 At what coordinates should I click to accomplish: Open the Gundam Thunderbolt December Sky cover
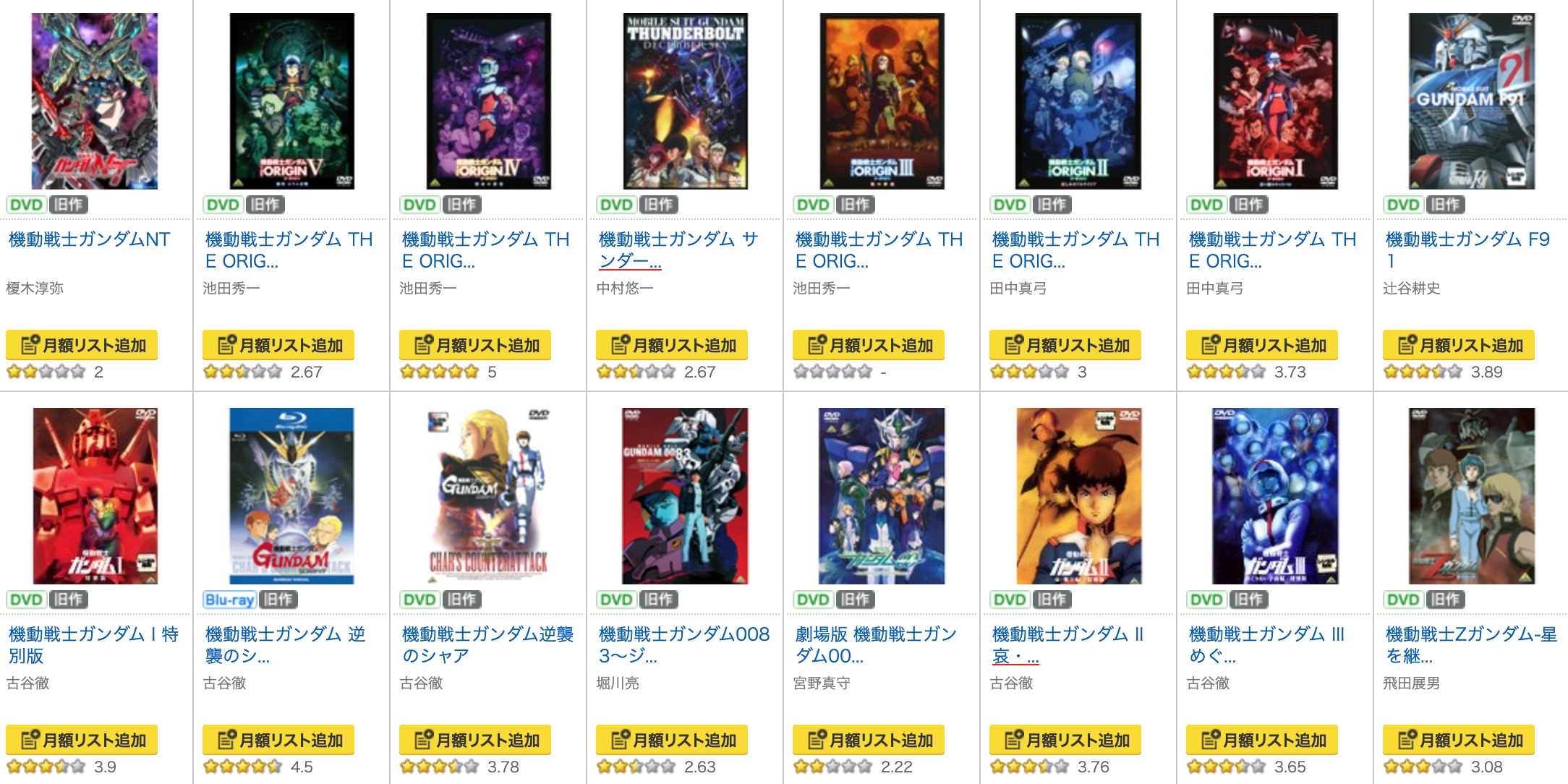tap(685, 101)
